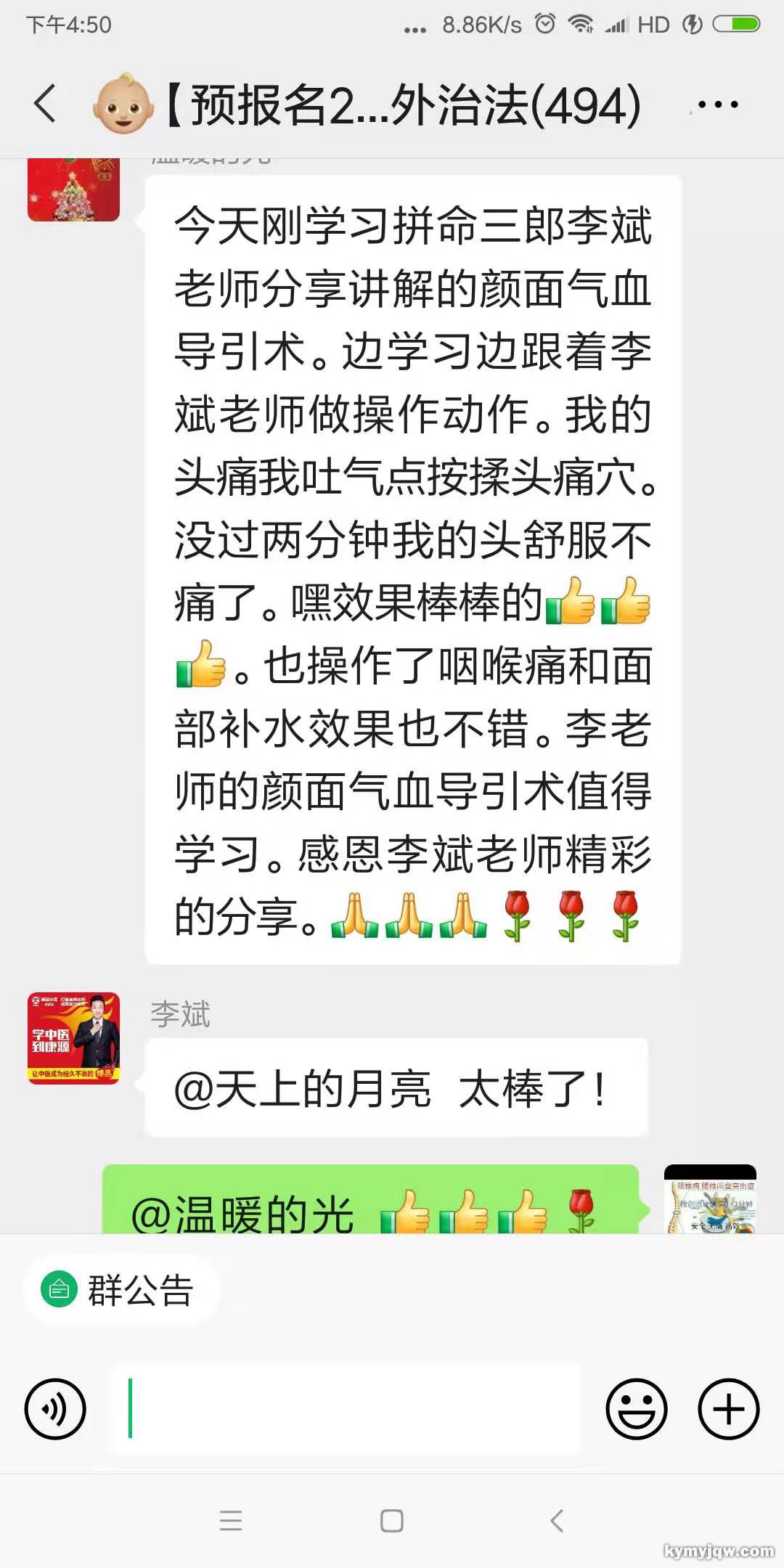784x1568 pixels.
Task: Tap the system home button
Action: tap(392, 1520)
